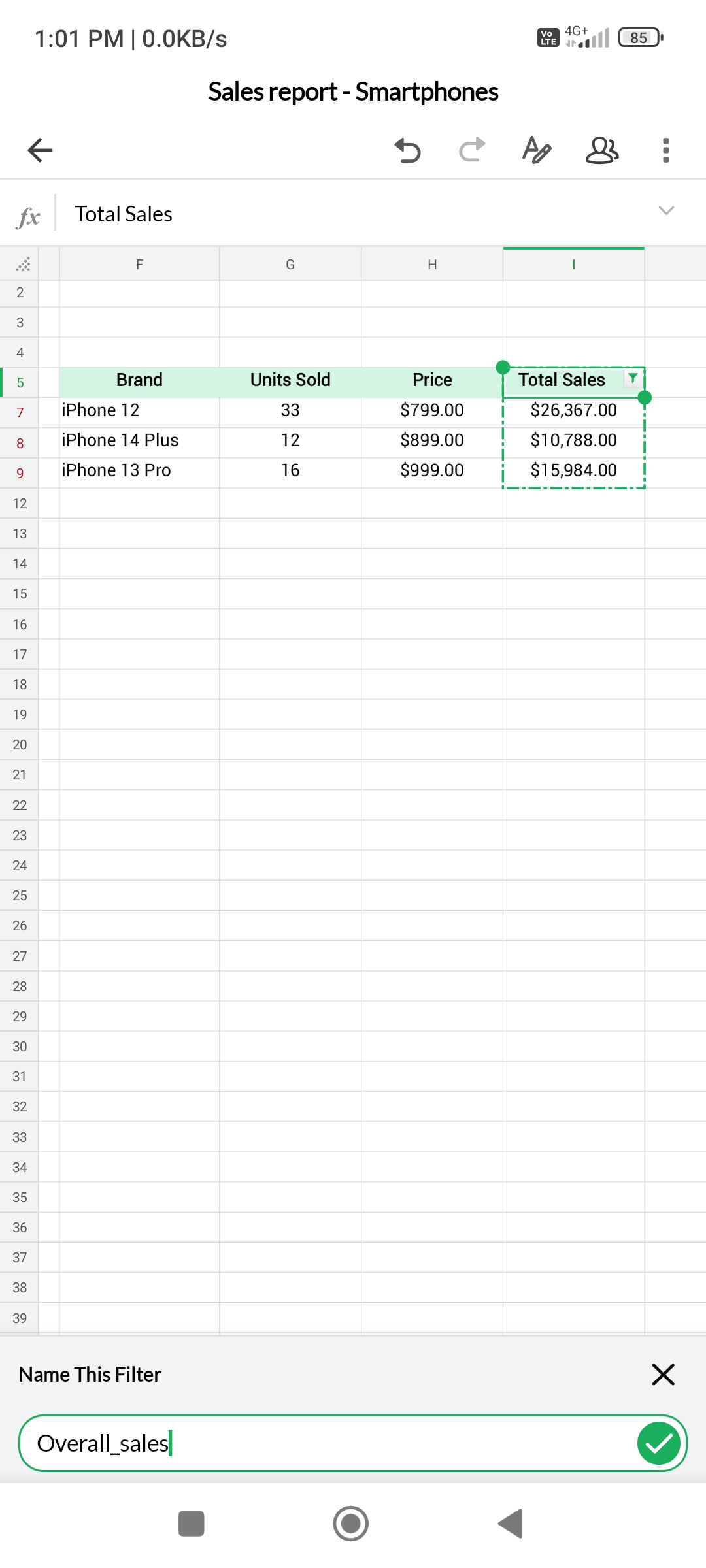
Task: Open the share collaborators icon
Action: click(x=601, y=150)
